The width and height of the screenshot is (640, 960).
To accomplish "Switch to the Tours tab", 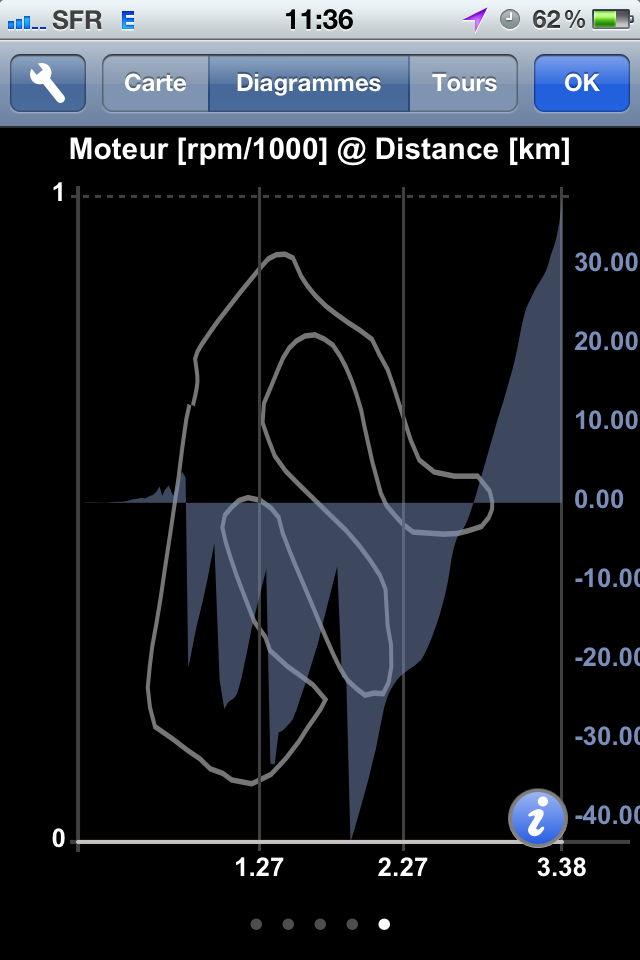I will 464,83.
